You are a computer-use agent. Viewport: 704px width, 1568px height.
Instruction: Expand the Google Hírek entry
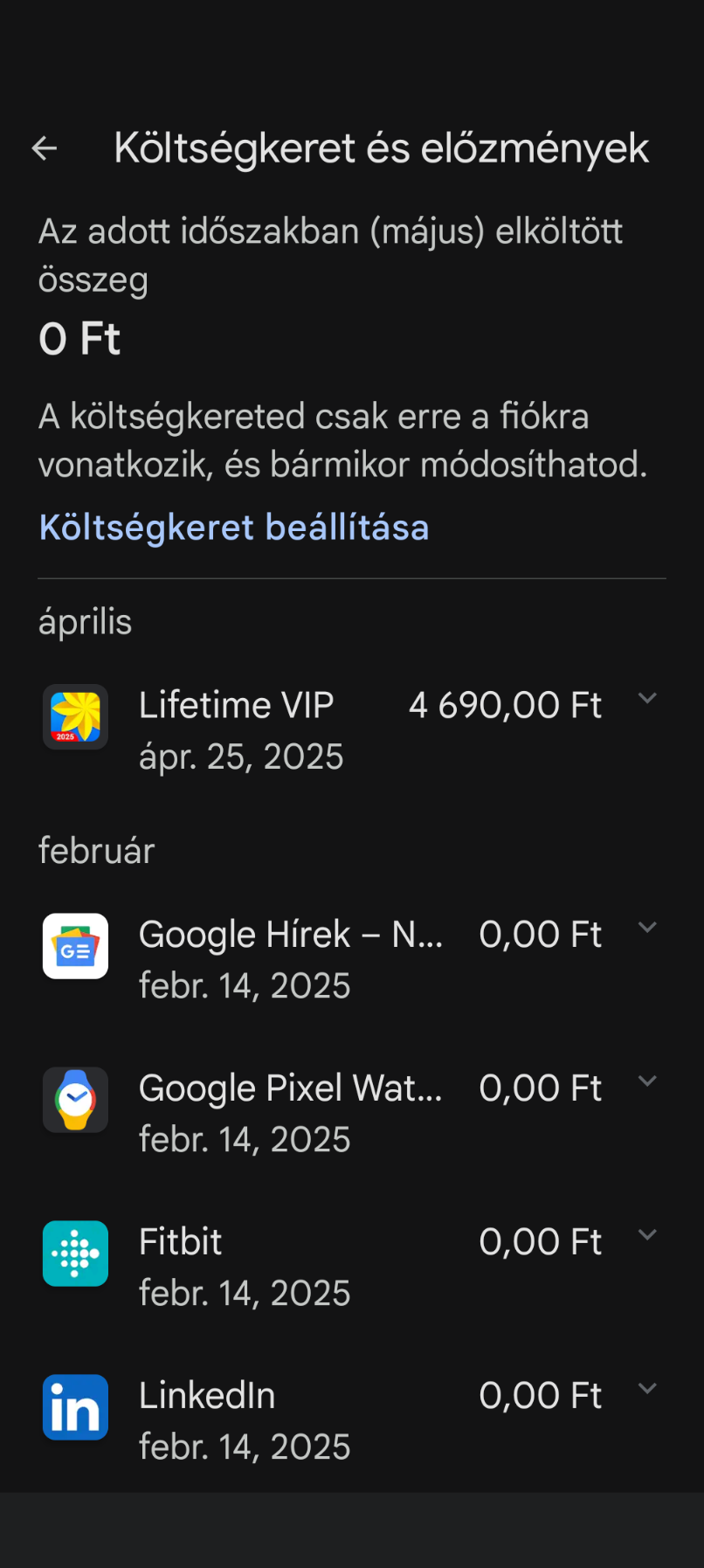[647, 928]
